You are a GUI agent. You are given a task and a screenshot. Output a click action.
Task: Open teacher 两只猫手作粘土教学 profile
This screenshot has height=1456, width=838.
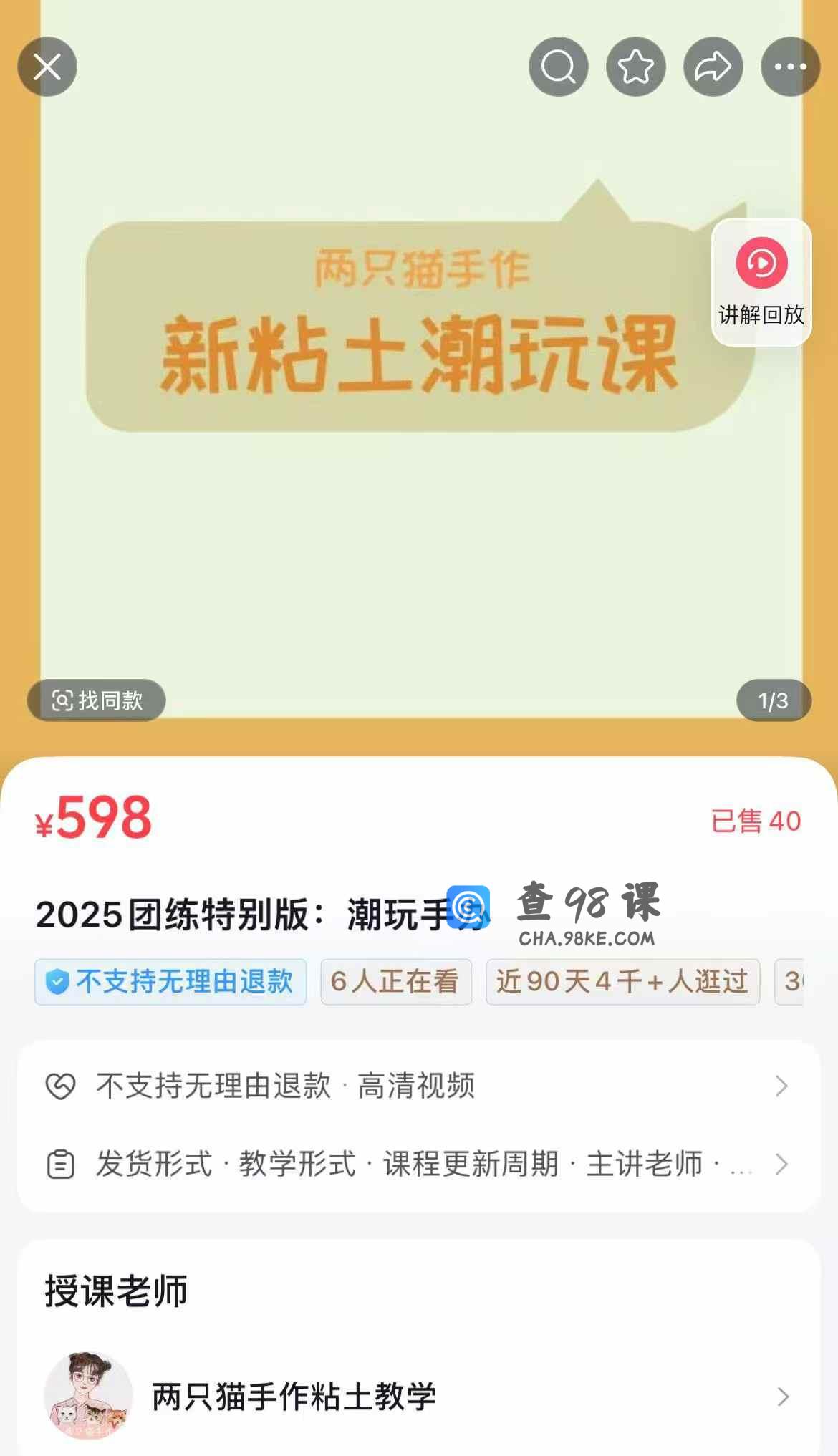click(419, 1396)
